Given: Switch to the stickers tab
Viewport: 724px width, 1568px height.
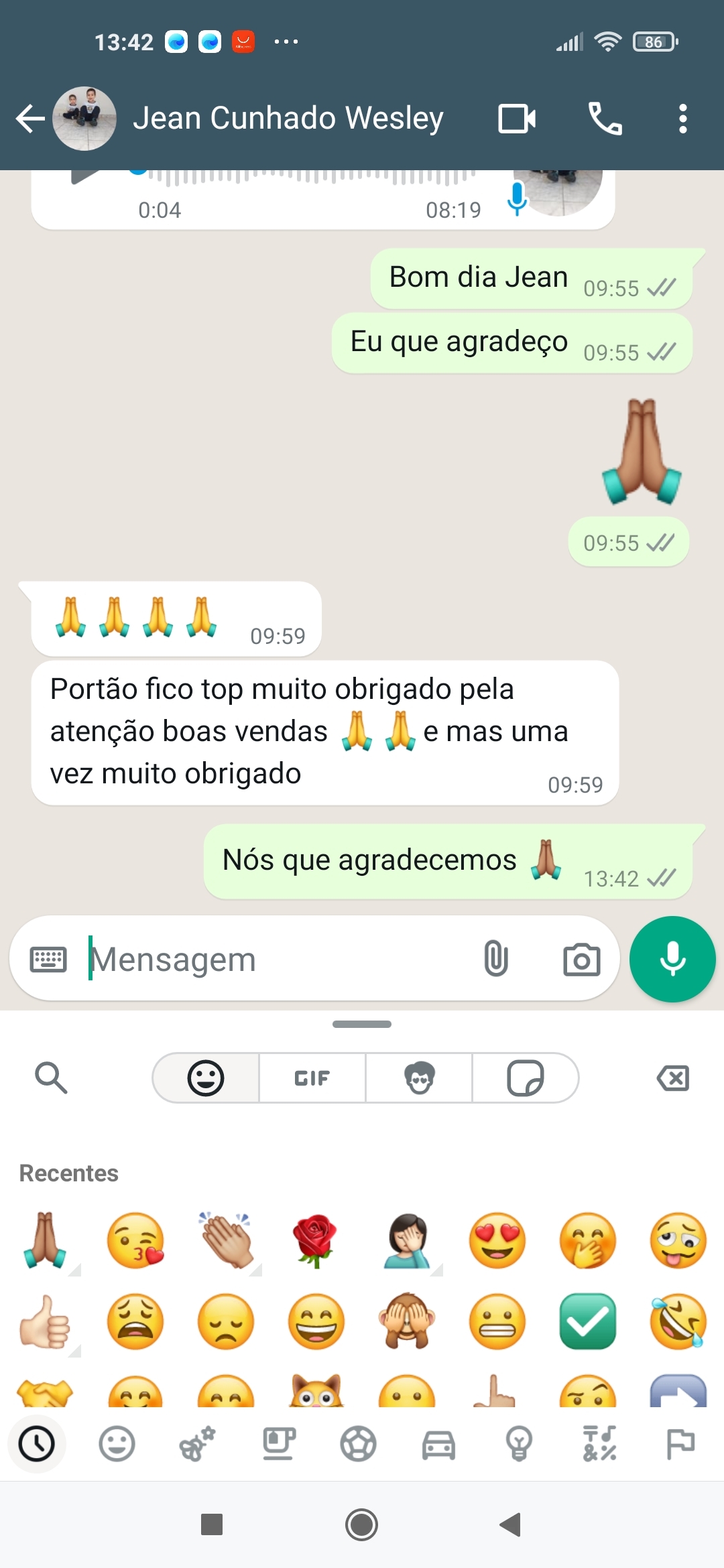Looking at the screenshot, I should pyautogui.click(x=526, y=1077).
